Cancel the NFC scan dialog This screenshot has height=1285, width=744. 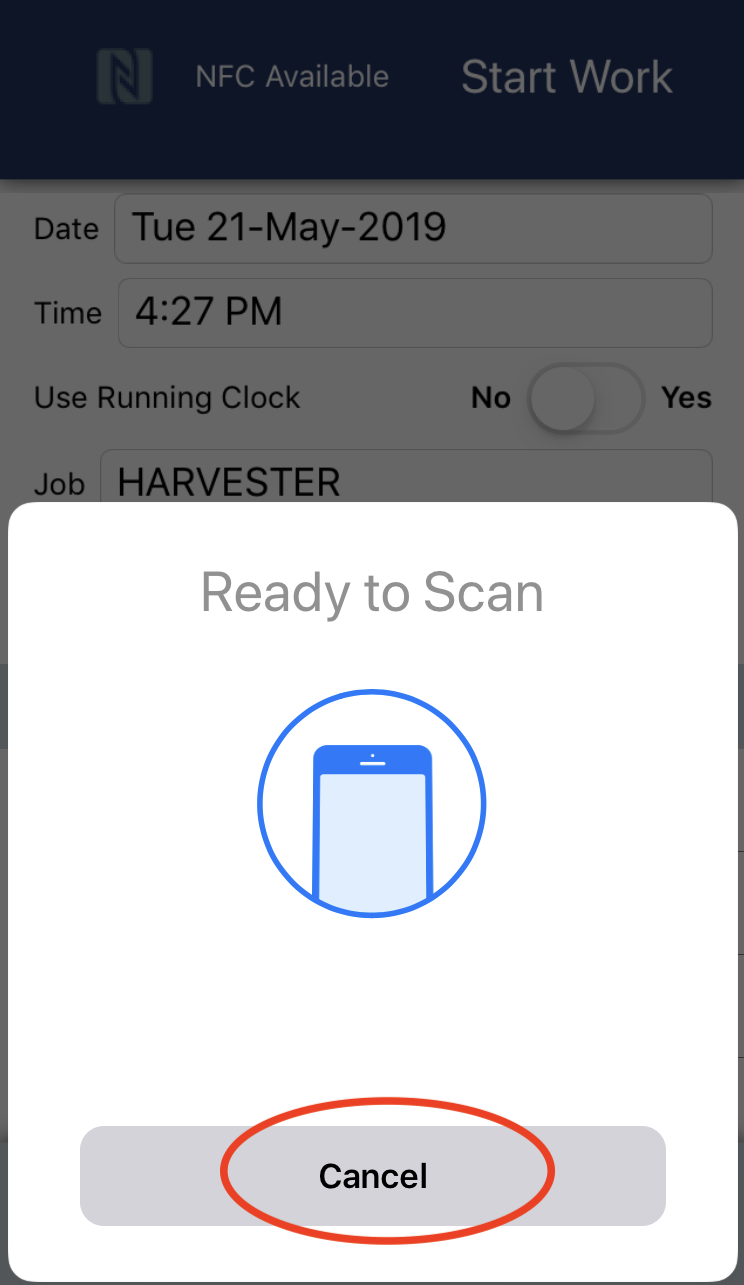(372, 1175)
